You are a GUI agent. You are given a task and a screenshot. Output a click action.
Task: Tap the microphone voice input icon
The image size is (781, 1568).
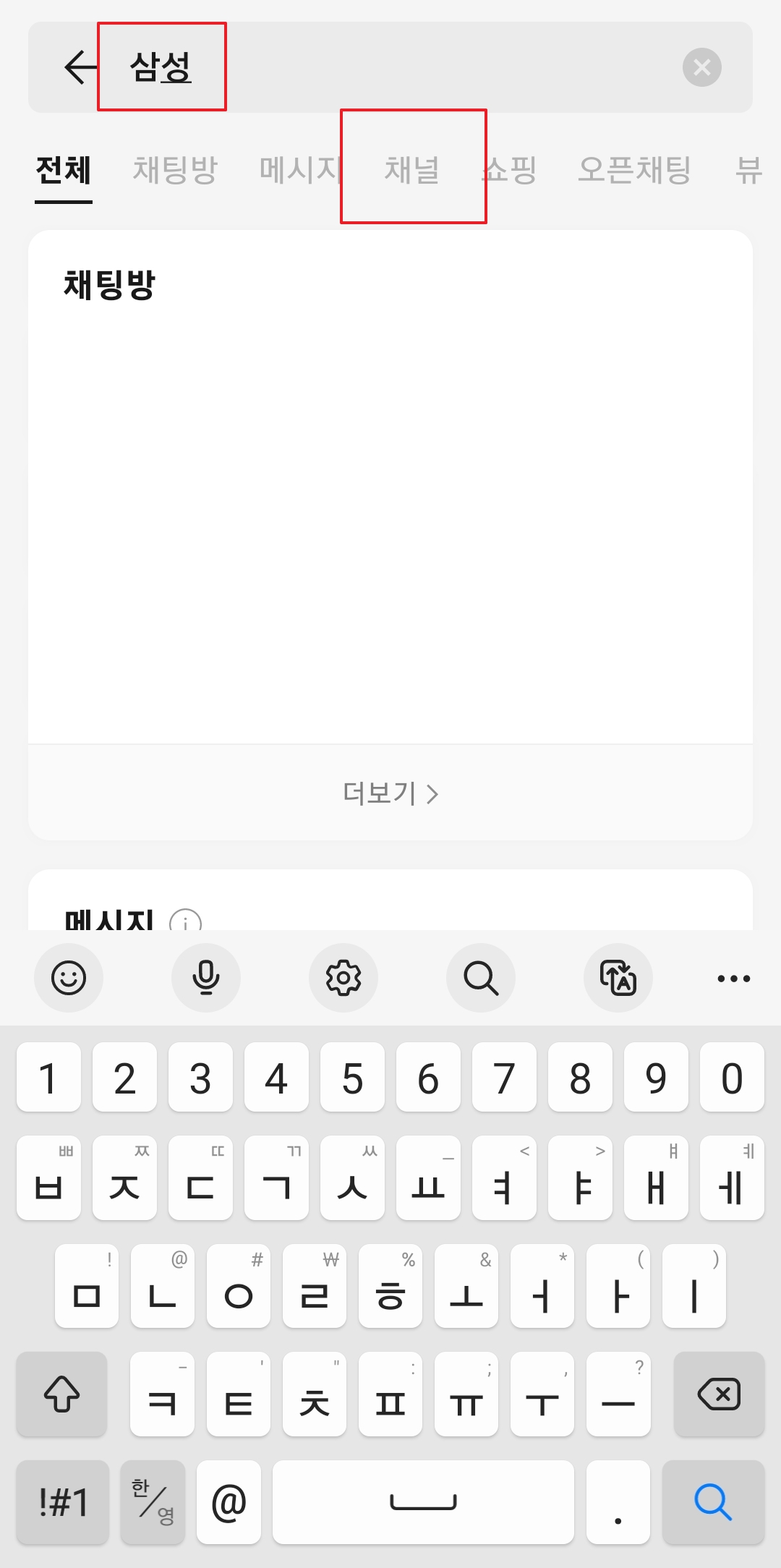pyautogui.click(x=205, y=978)
